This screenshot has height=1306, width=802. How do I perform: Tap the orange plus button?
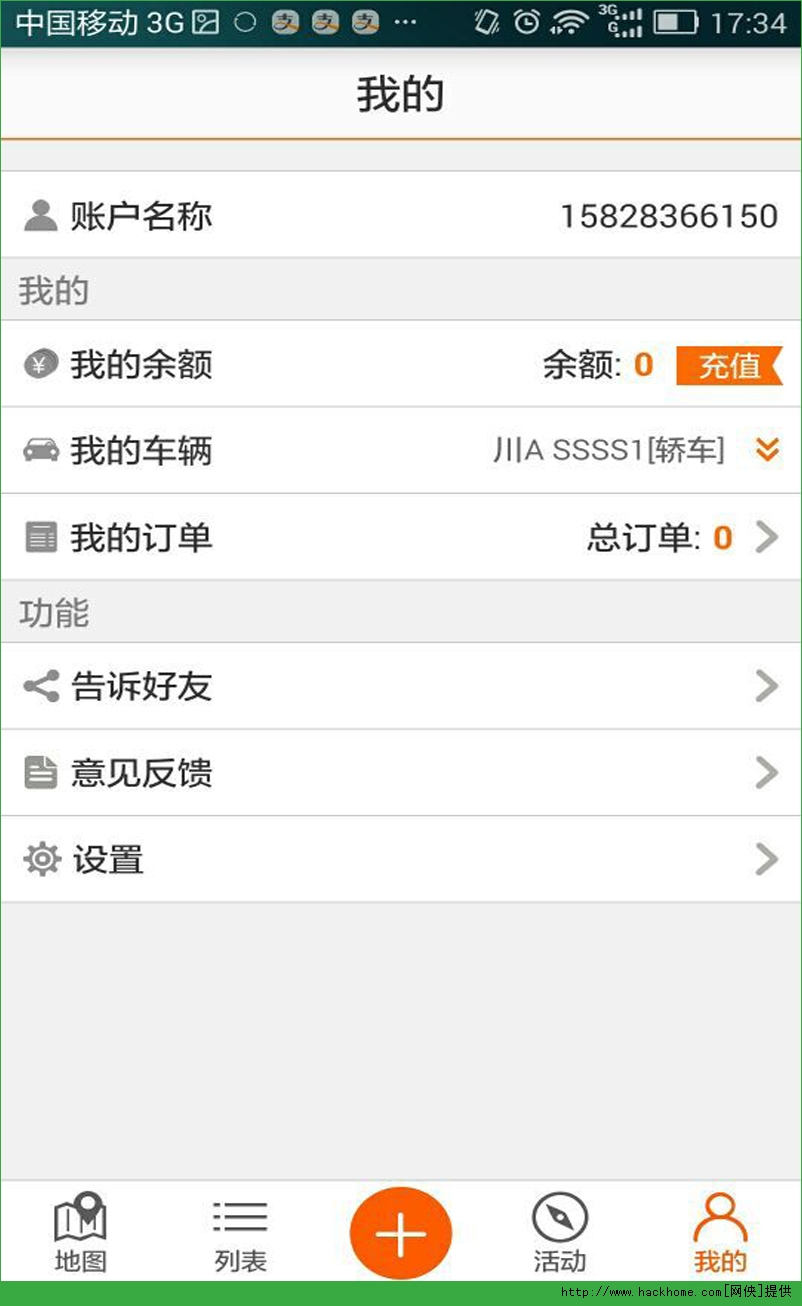(401, 1233)
